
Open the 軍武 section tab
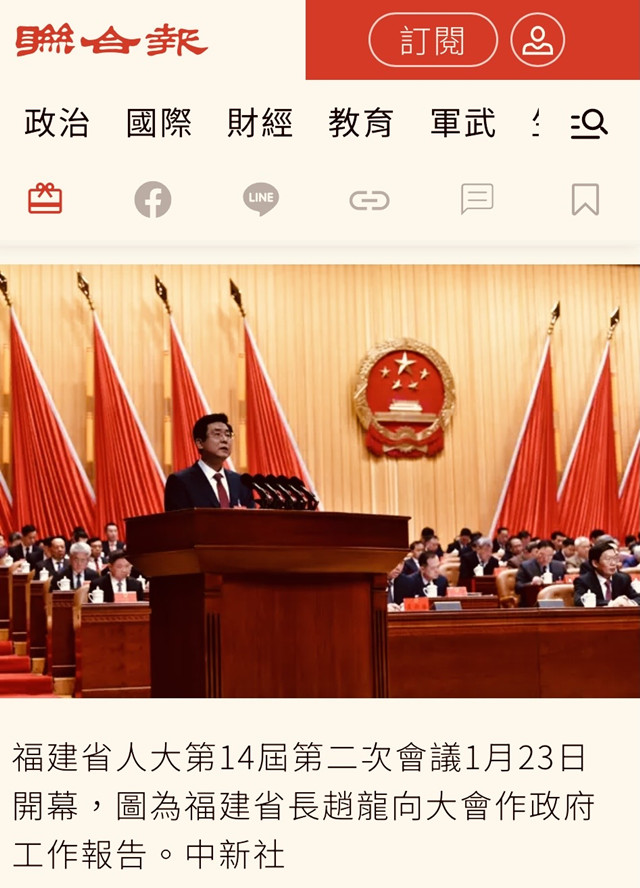(463, 123)
